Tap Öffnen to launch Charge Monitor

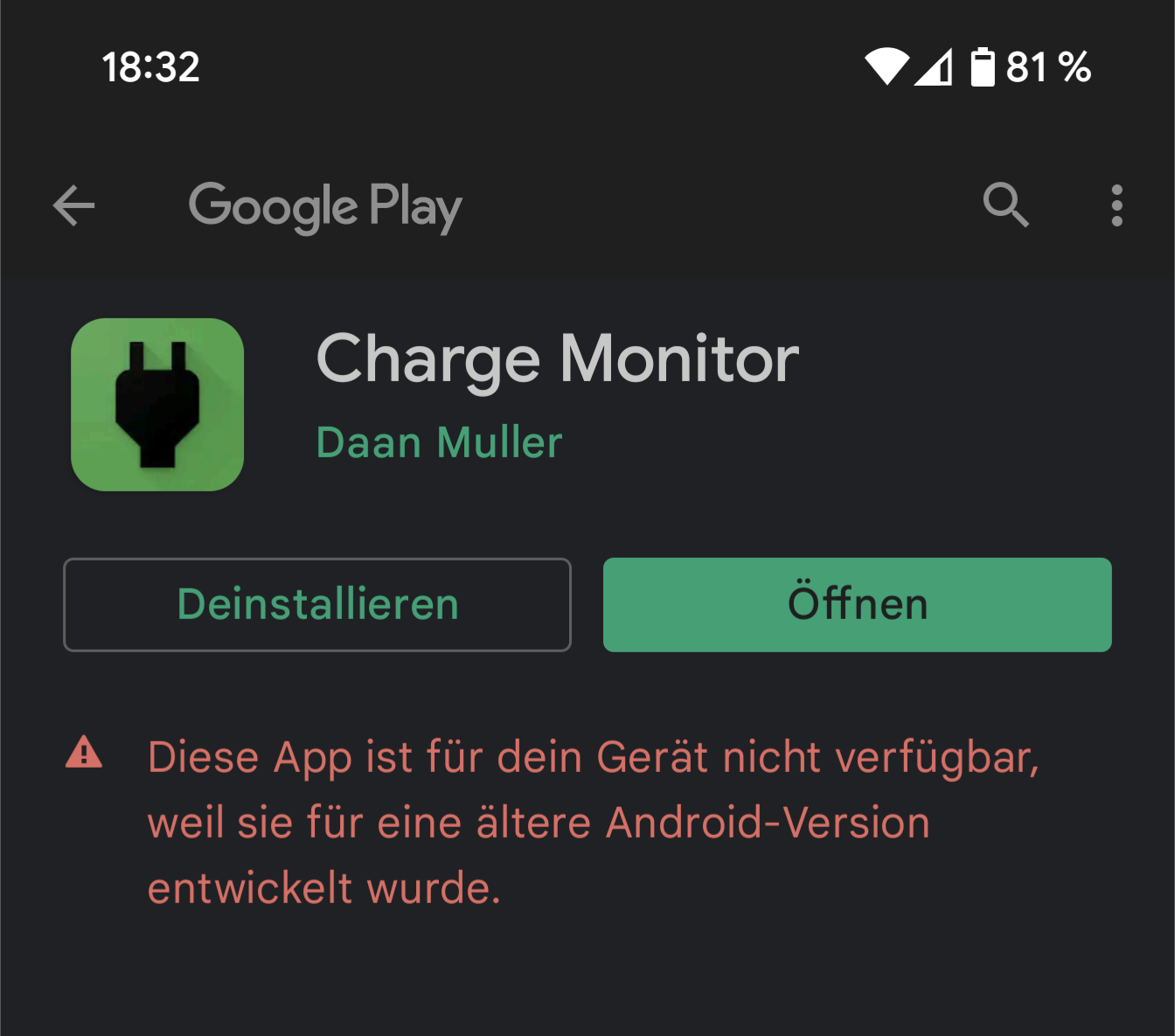tap(857, 605)
